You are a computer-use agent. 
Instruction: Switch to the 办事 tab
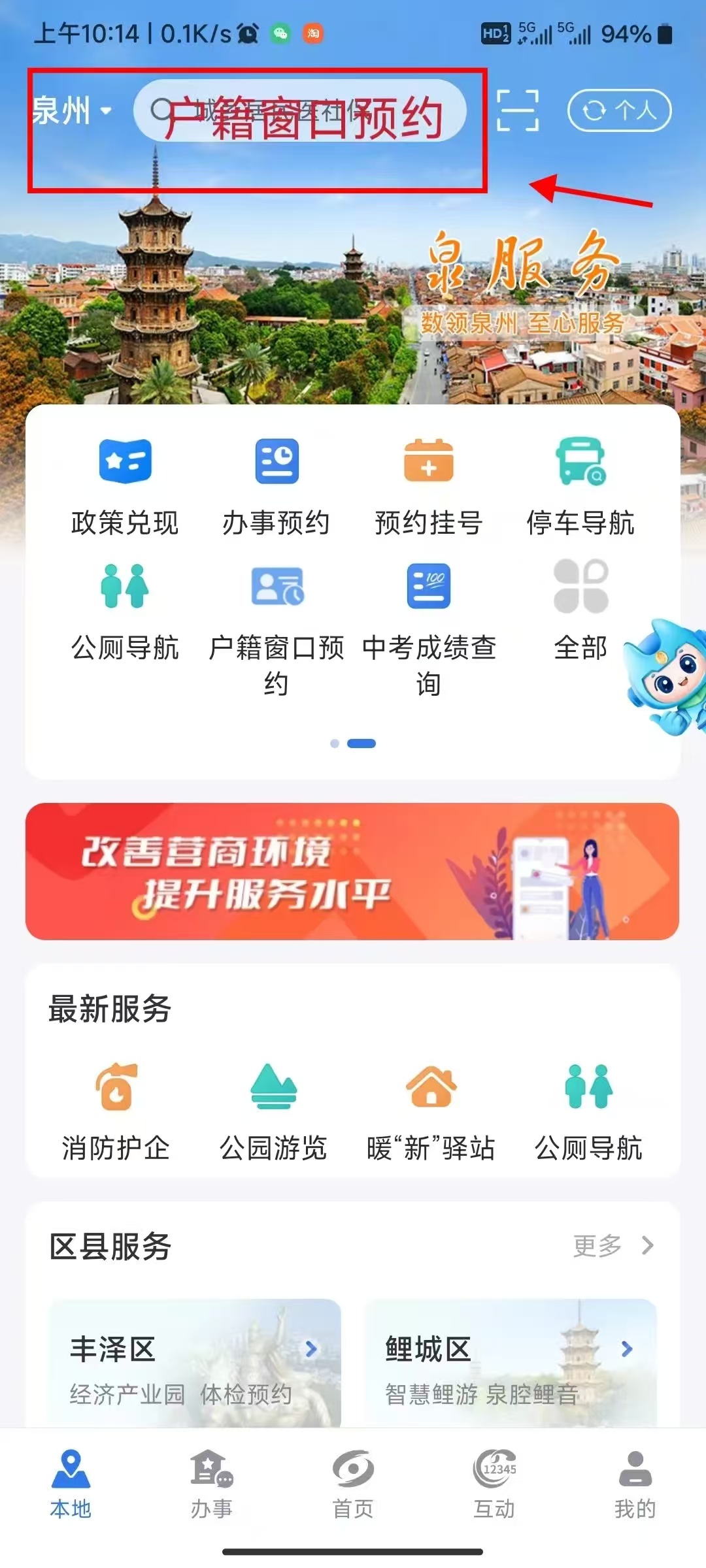tap(212, 1484)
